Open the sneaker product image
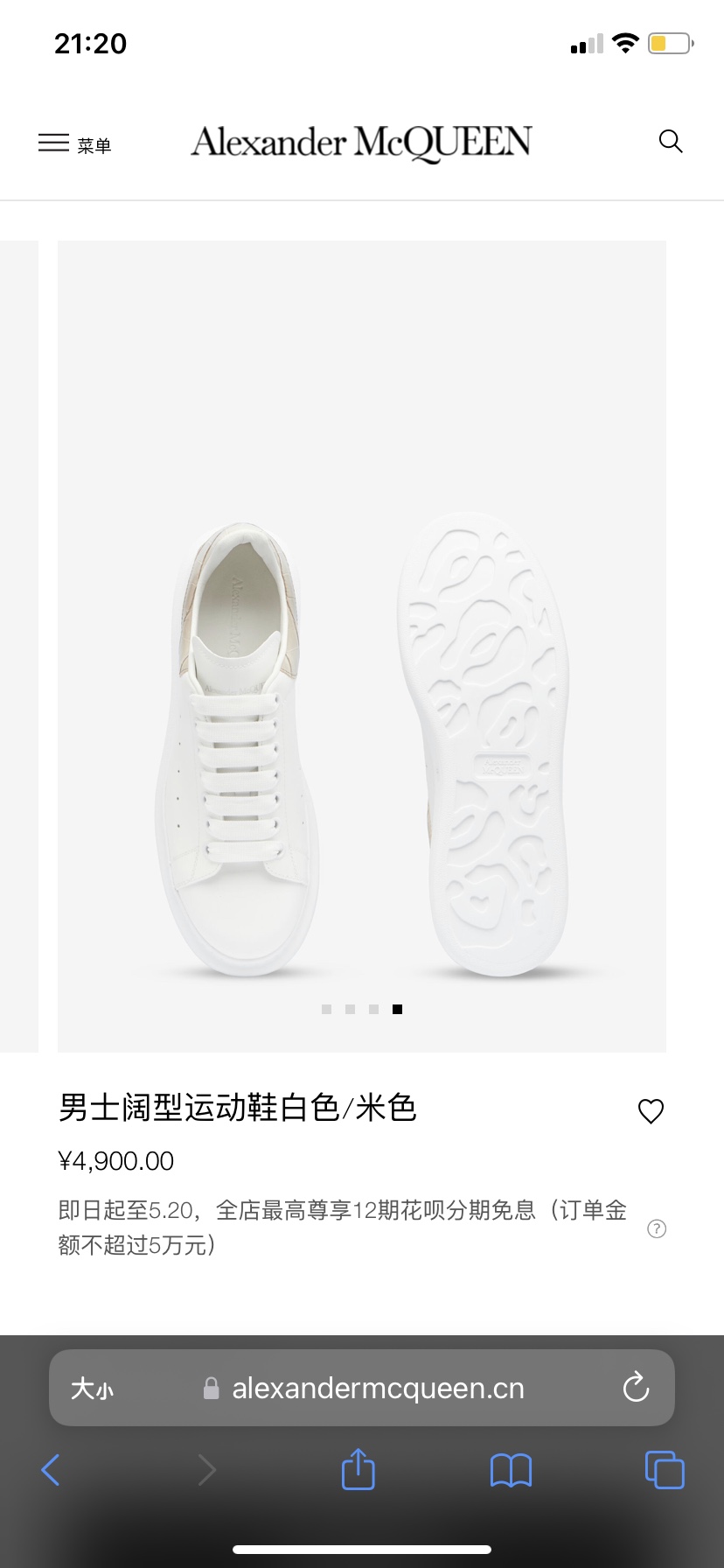 pos(361,646)
